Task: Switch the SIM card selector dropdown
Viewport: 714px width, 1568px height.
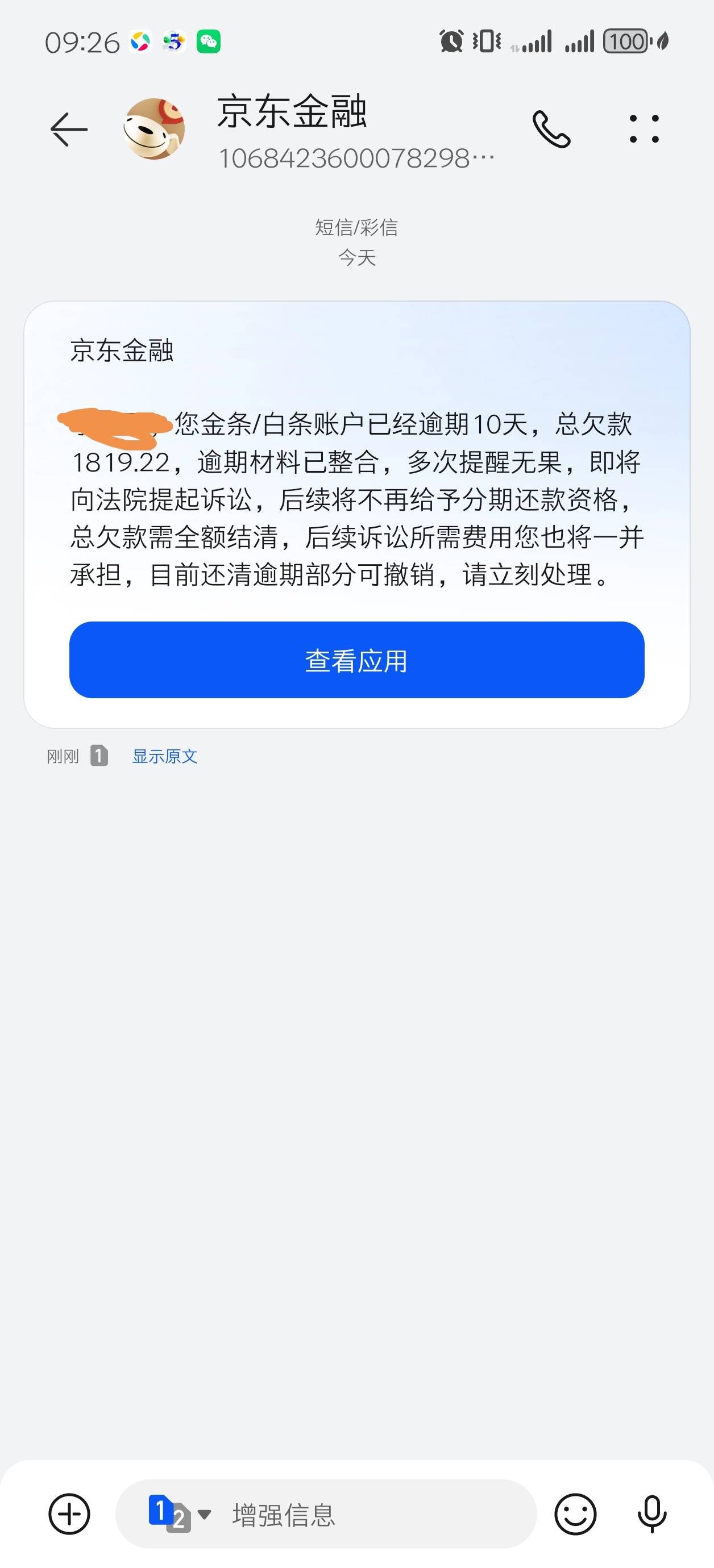Action: [180, 1514]
